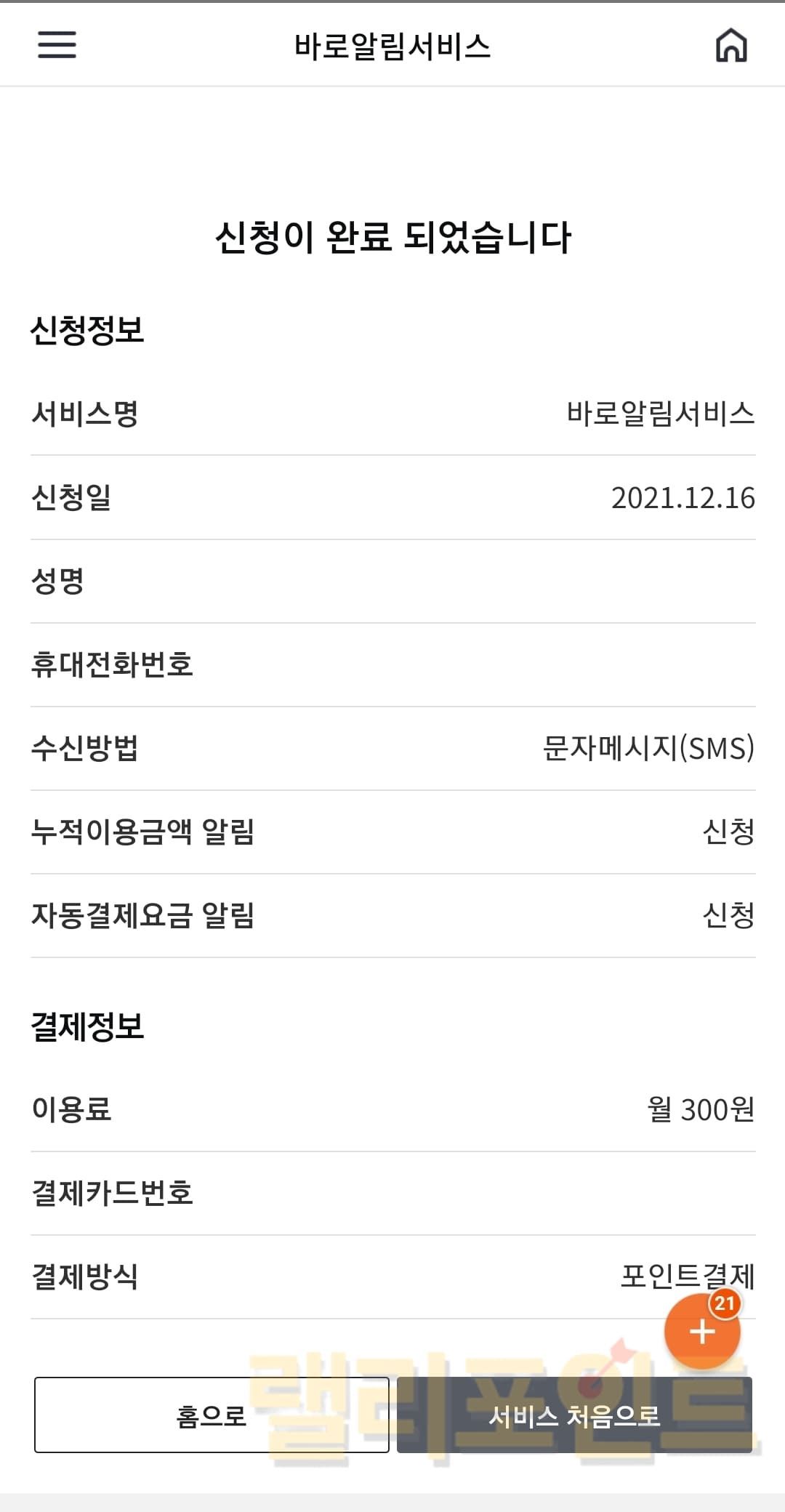Open the orange plus floating button

coord(701,1332)
